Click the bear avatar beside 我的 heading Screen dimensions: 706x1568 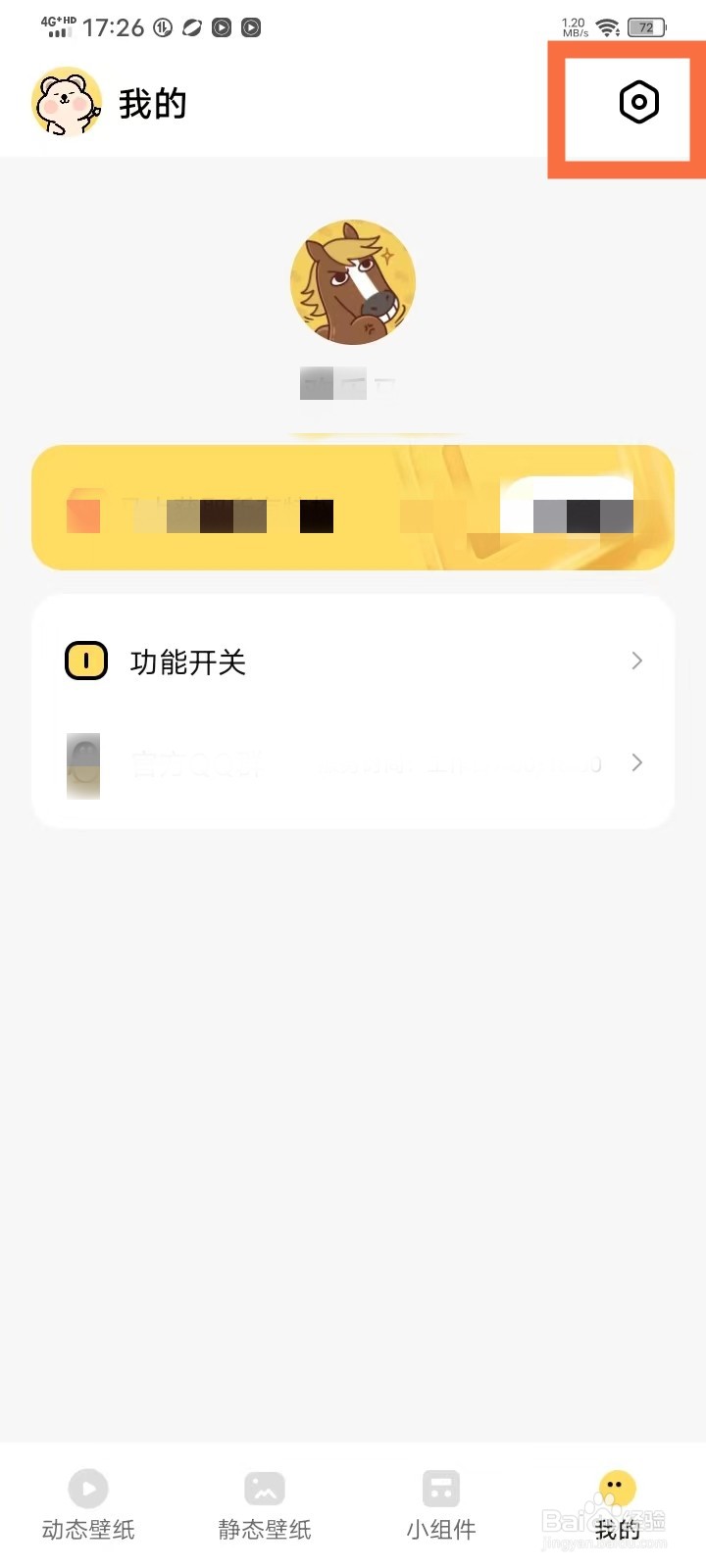tap(66, 100)
